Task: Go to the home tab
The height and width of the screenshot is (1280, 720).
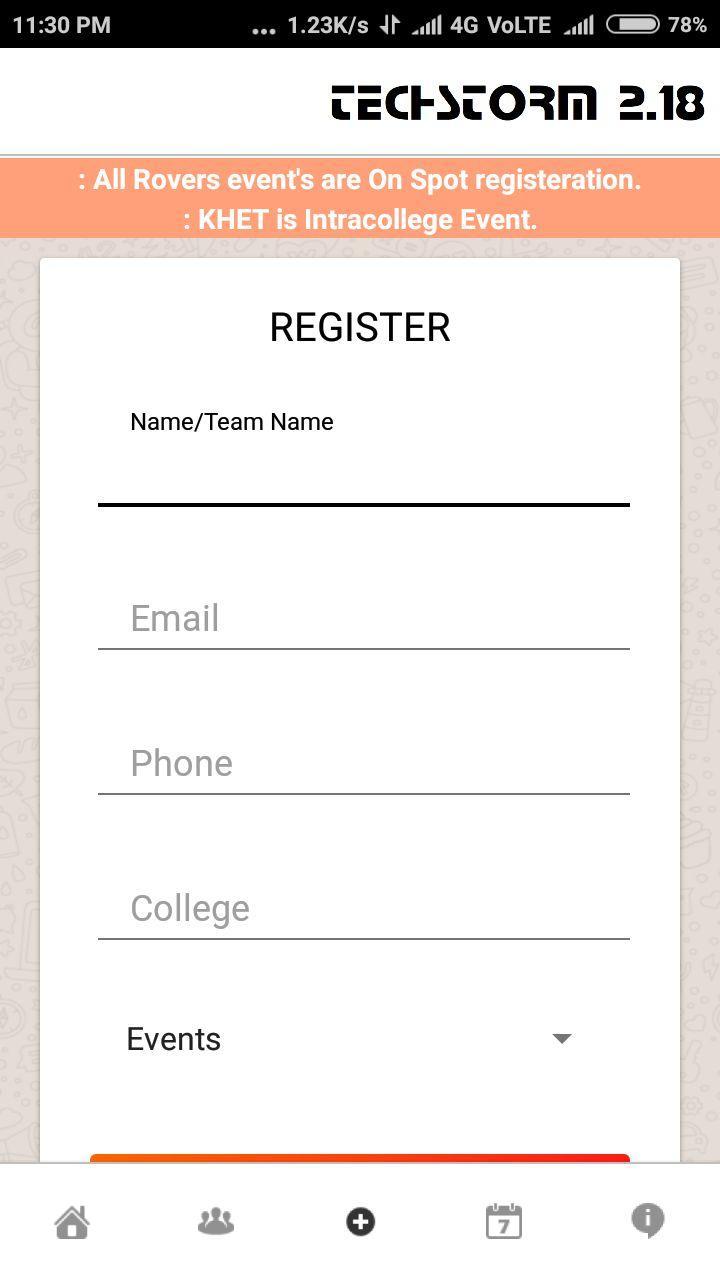Action: [x=72, y=1221]
